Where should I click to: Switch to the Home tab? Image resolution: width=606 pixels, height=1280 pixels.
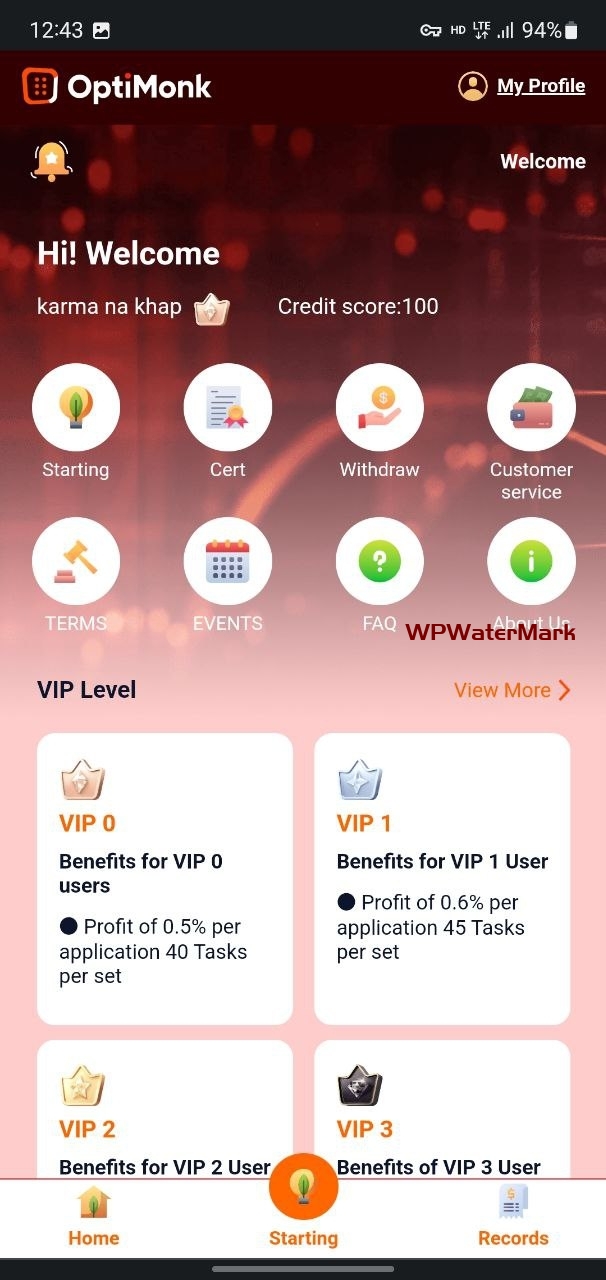[x=94, y=1216]
